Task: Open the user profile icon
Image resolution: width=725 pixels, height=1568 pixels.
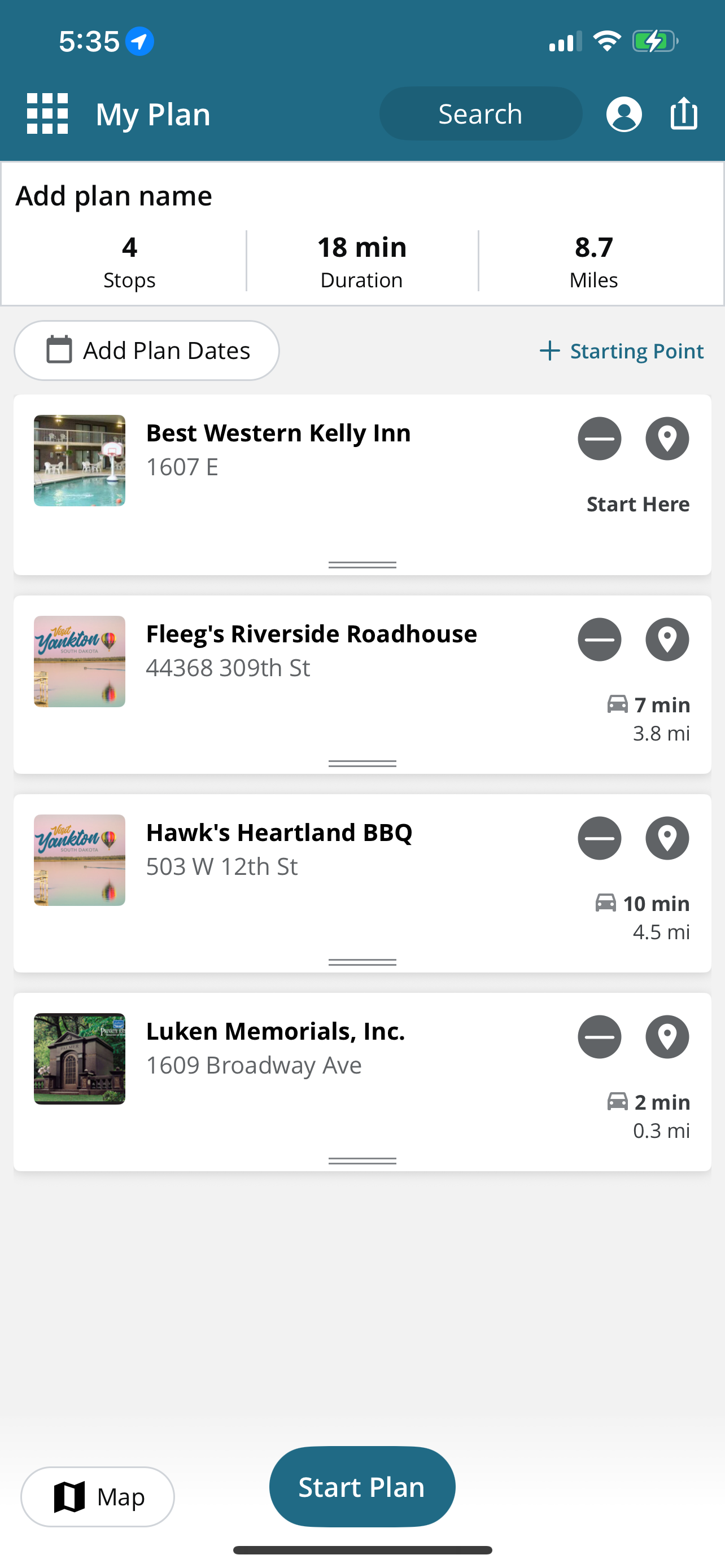Action: point(624,114)
